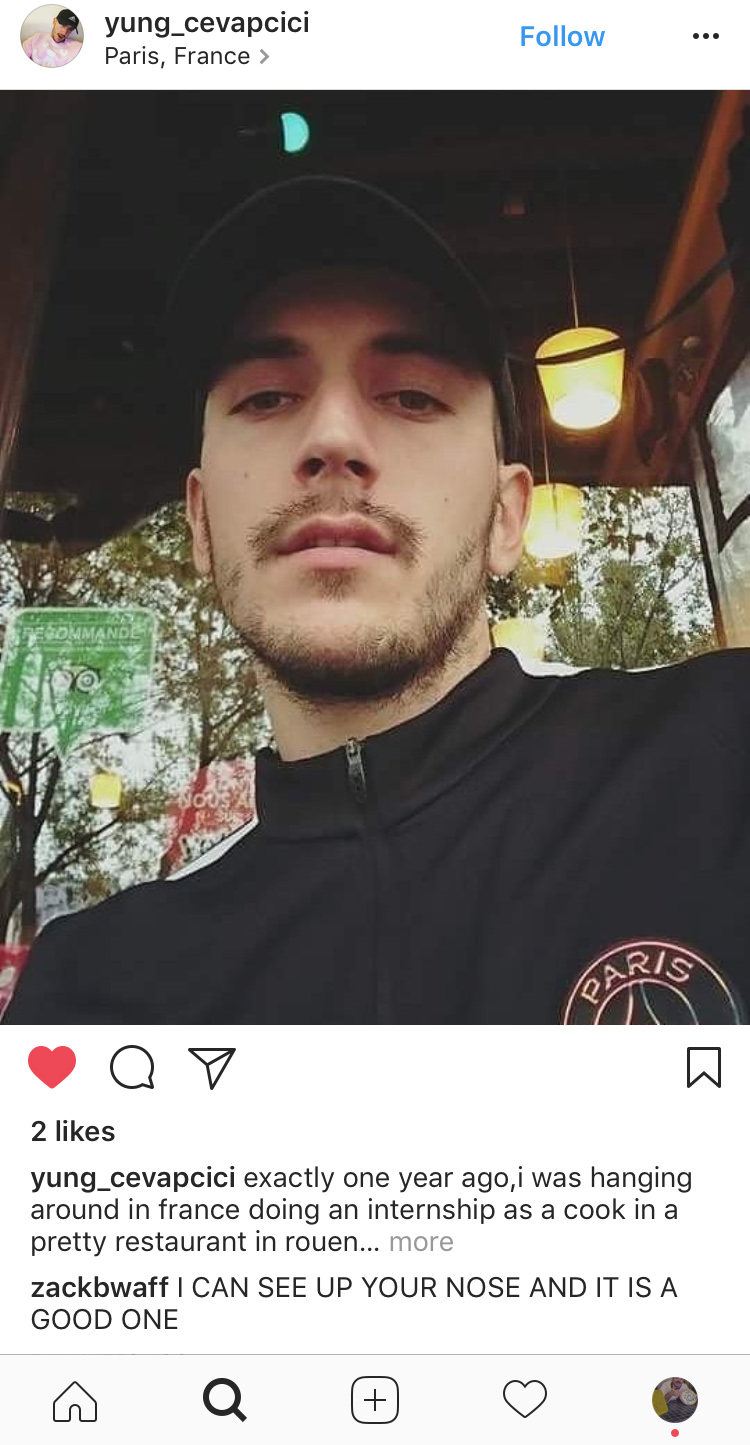Open the Activity heart tab

pos(525,1400)
